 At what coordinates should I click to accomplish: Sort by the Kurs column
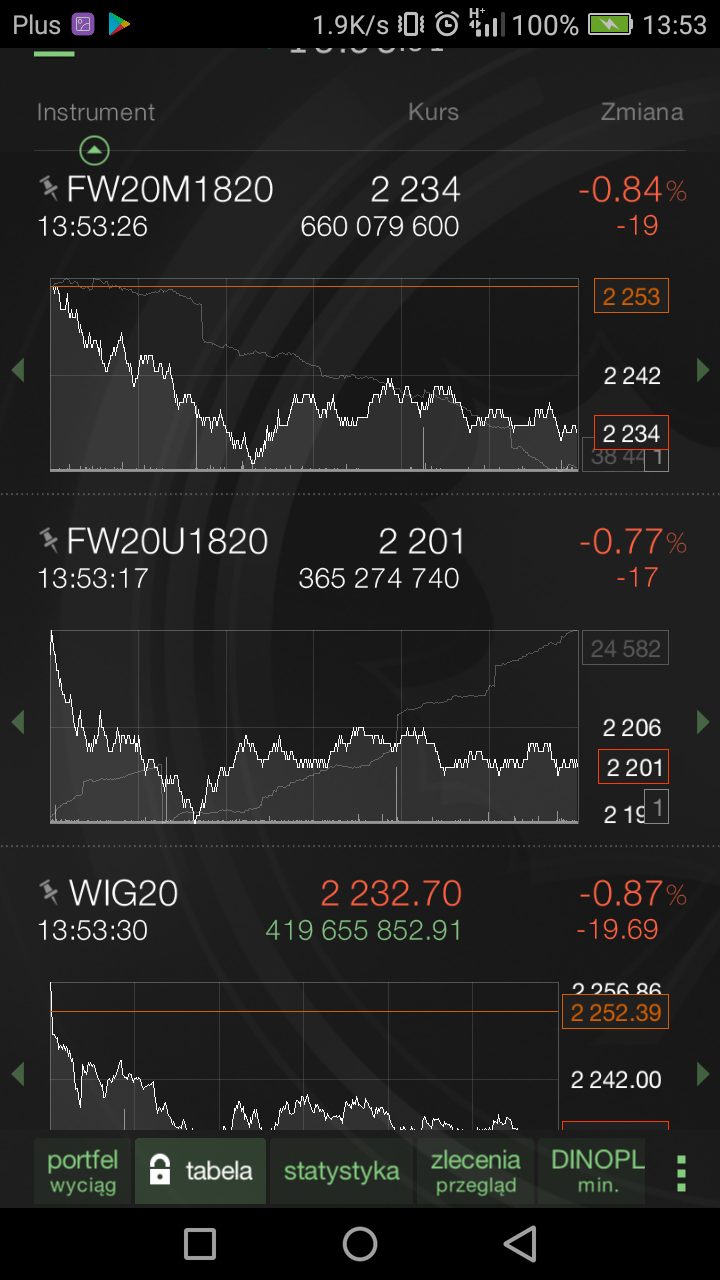click(433, 112)
